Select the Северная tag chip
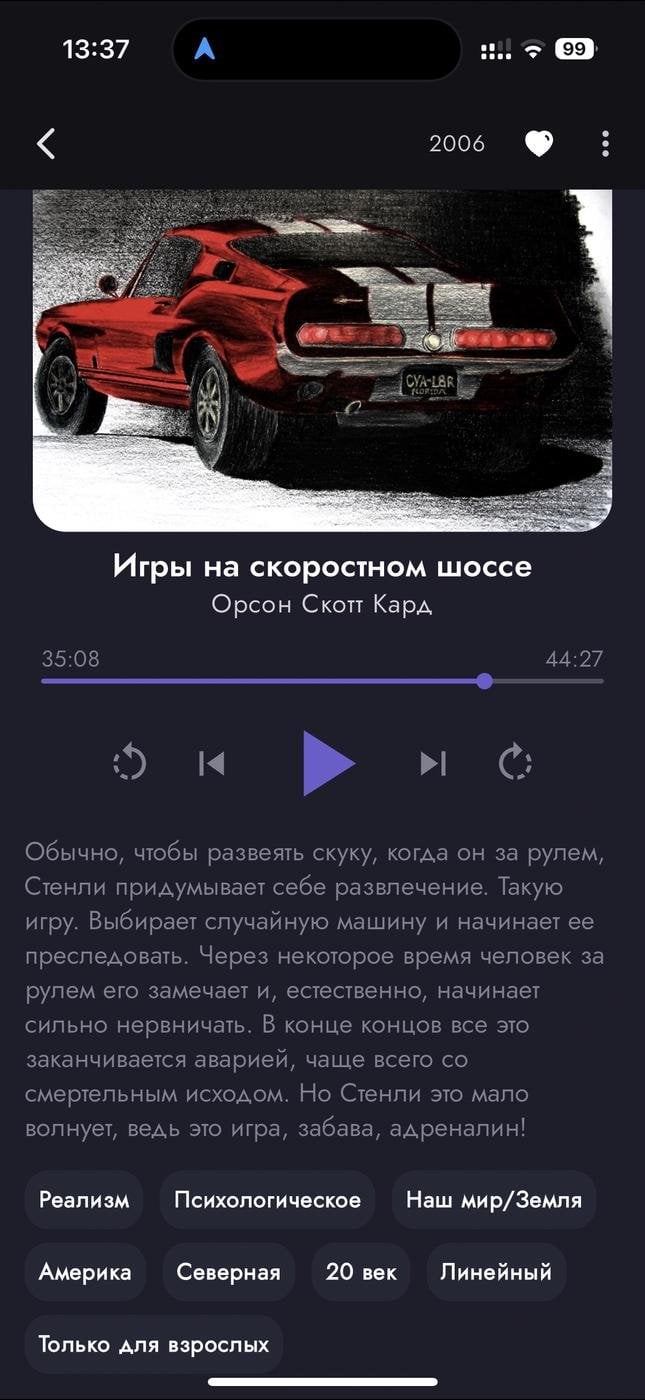Image resolution: width=645 pixels, height=1400 pixels. point(228,1272)
